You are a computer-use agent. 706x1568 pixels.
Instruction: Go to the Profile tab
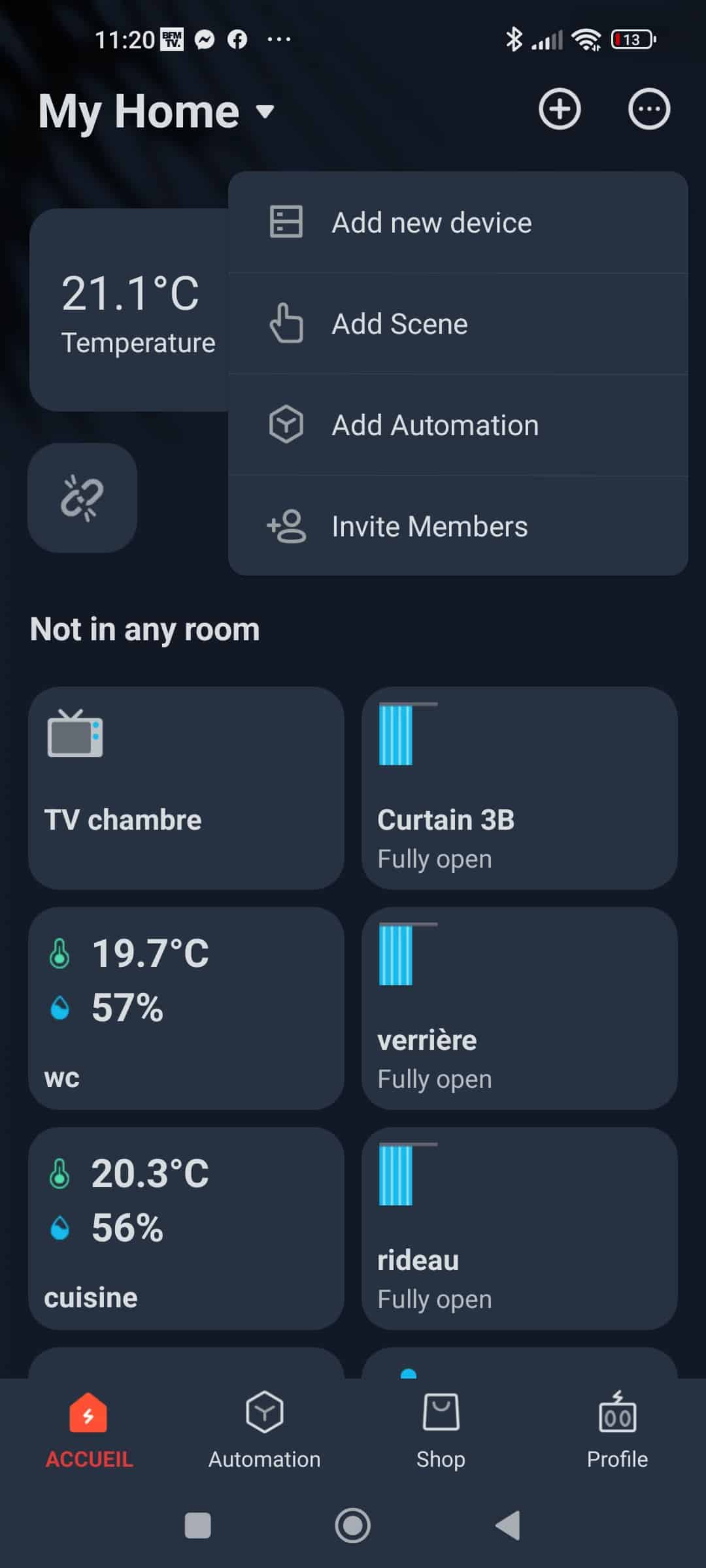point(617,1431)
